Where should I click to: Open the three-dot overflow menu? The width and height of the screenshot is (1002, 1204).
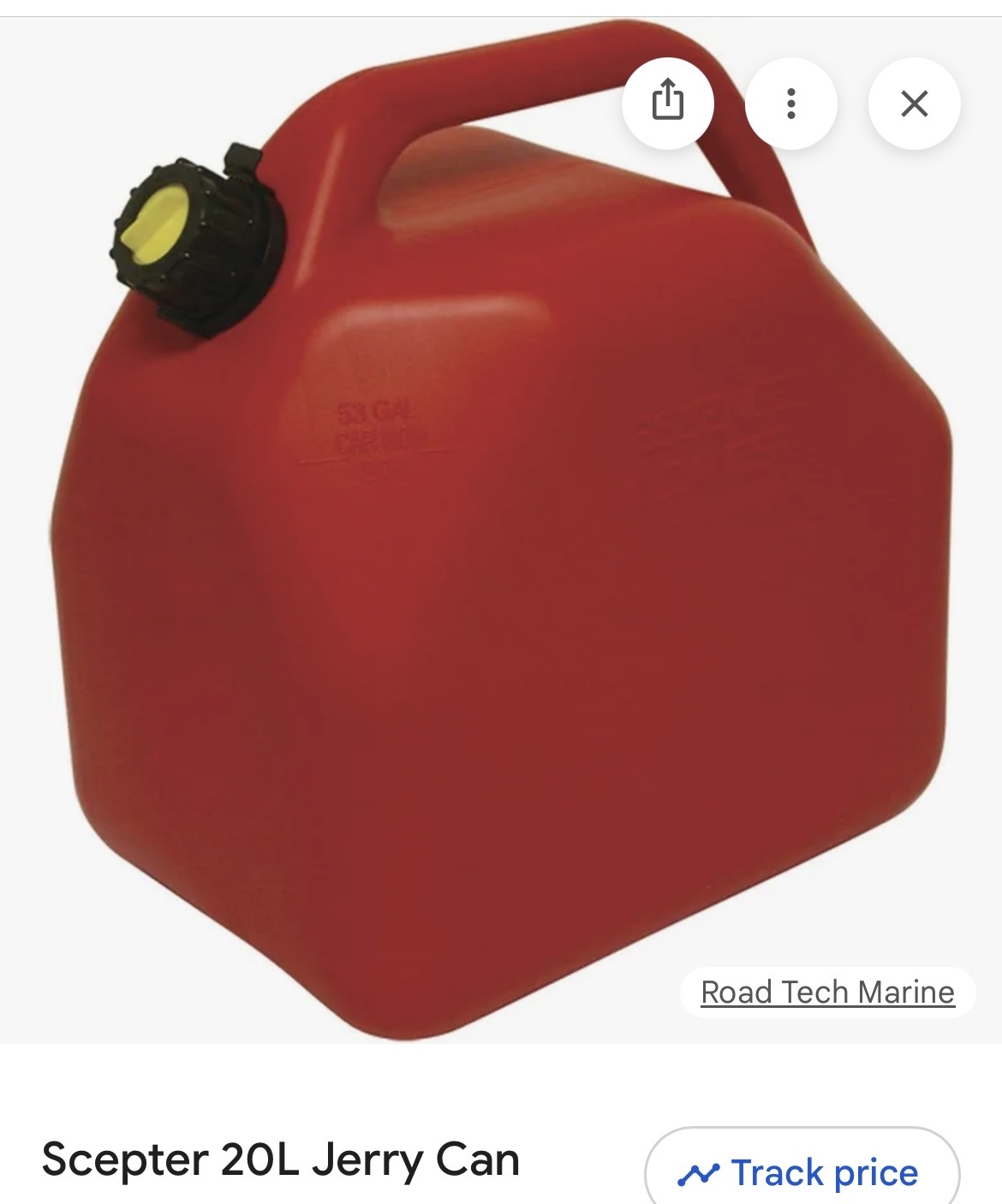click(x=791, y=103)
